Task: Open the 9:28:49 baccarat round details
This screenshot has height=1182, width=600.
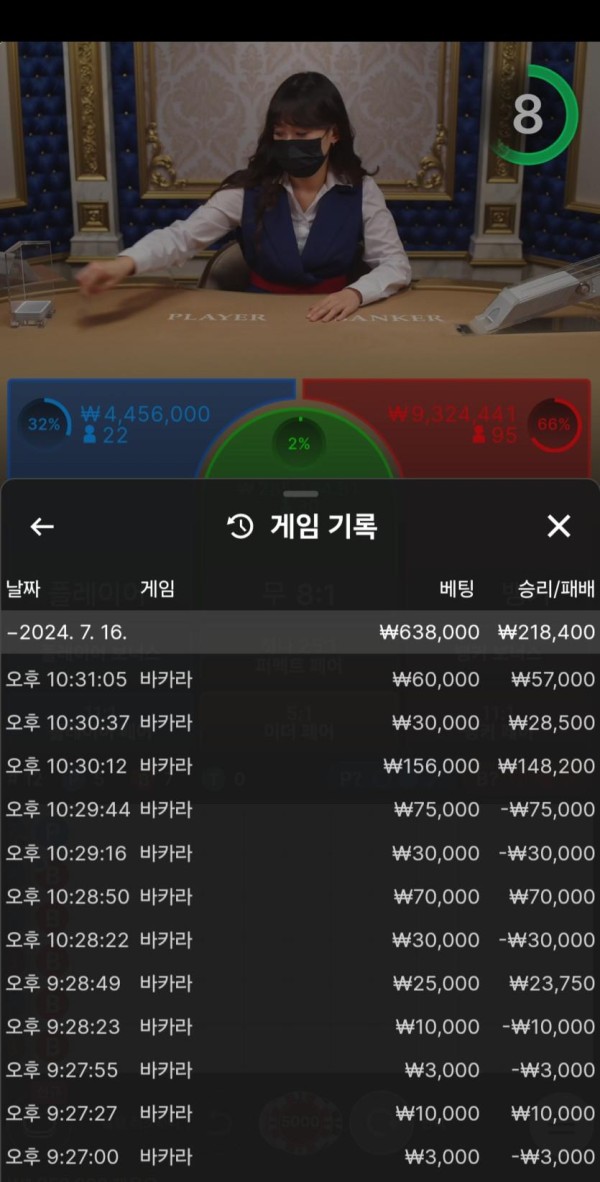Action: click(x=300, y=984)
